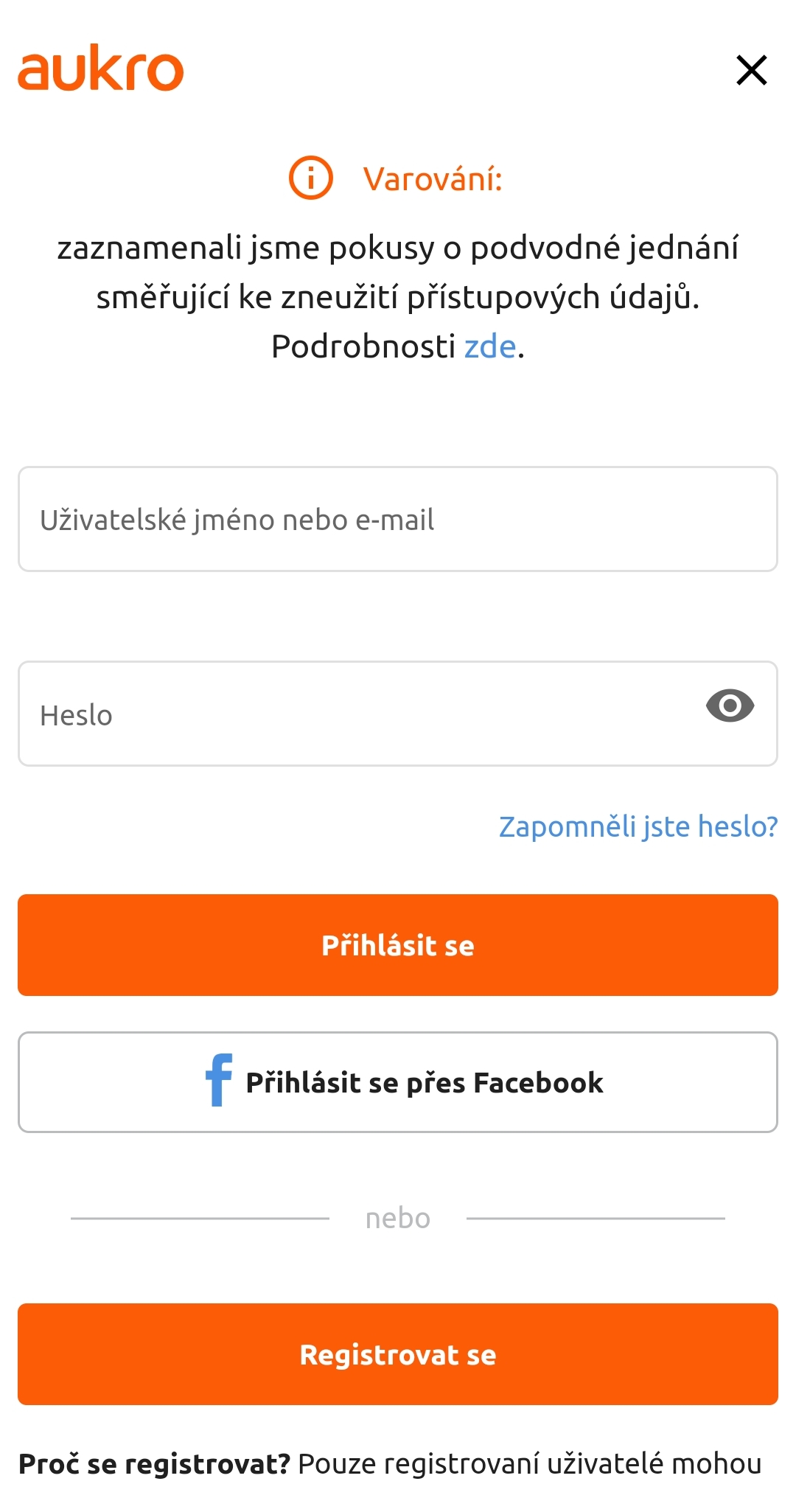This screenshot has width=796, height=1512.
Task: Tap the Heslo password field
Action: (x=354, y=714)
